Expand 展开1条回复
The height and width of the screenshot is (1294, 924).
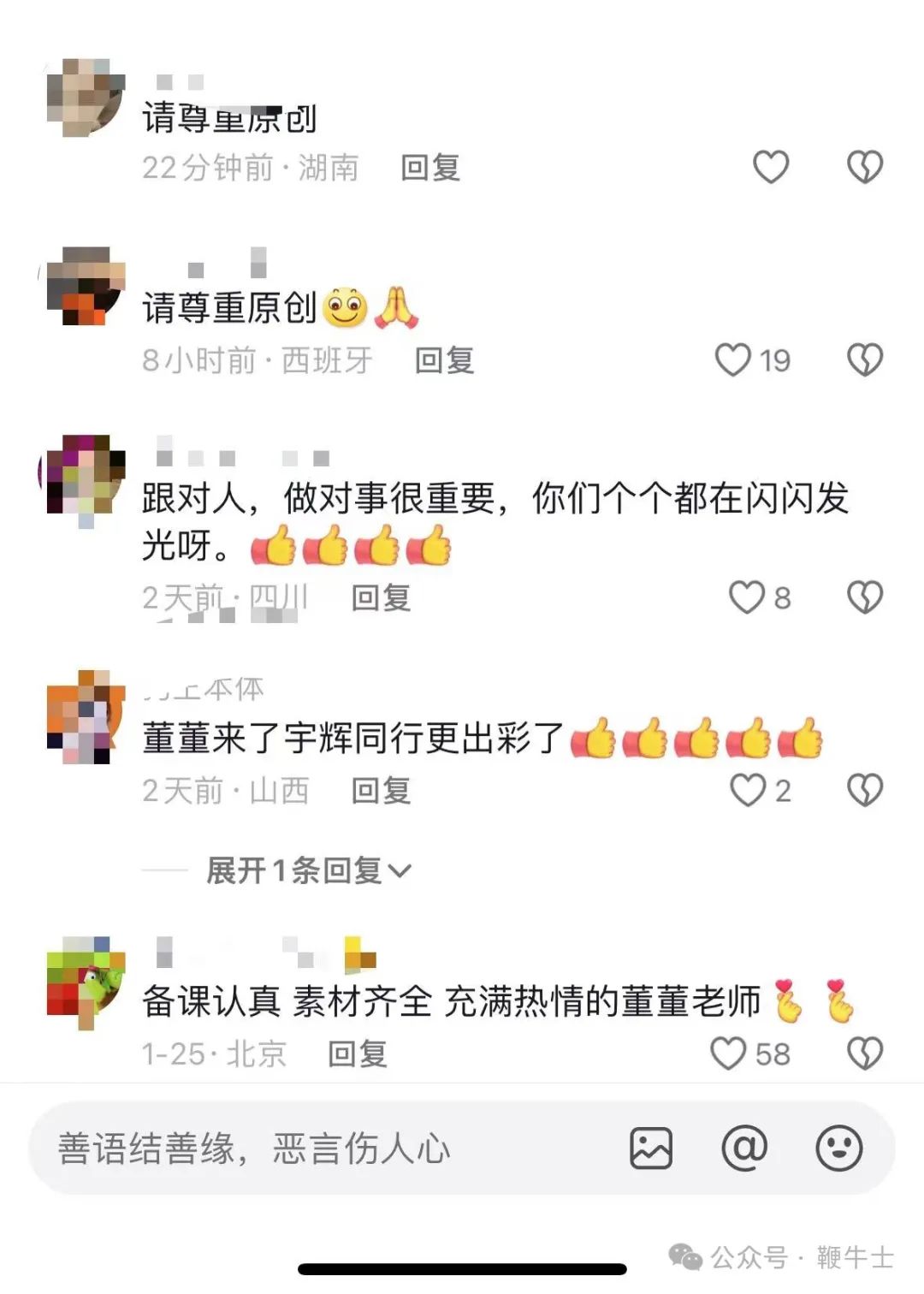(308, 871)
